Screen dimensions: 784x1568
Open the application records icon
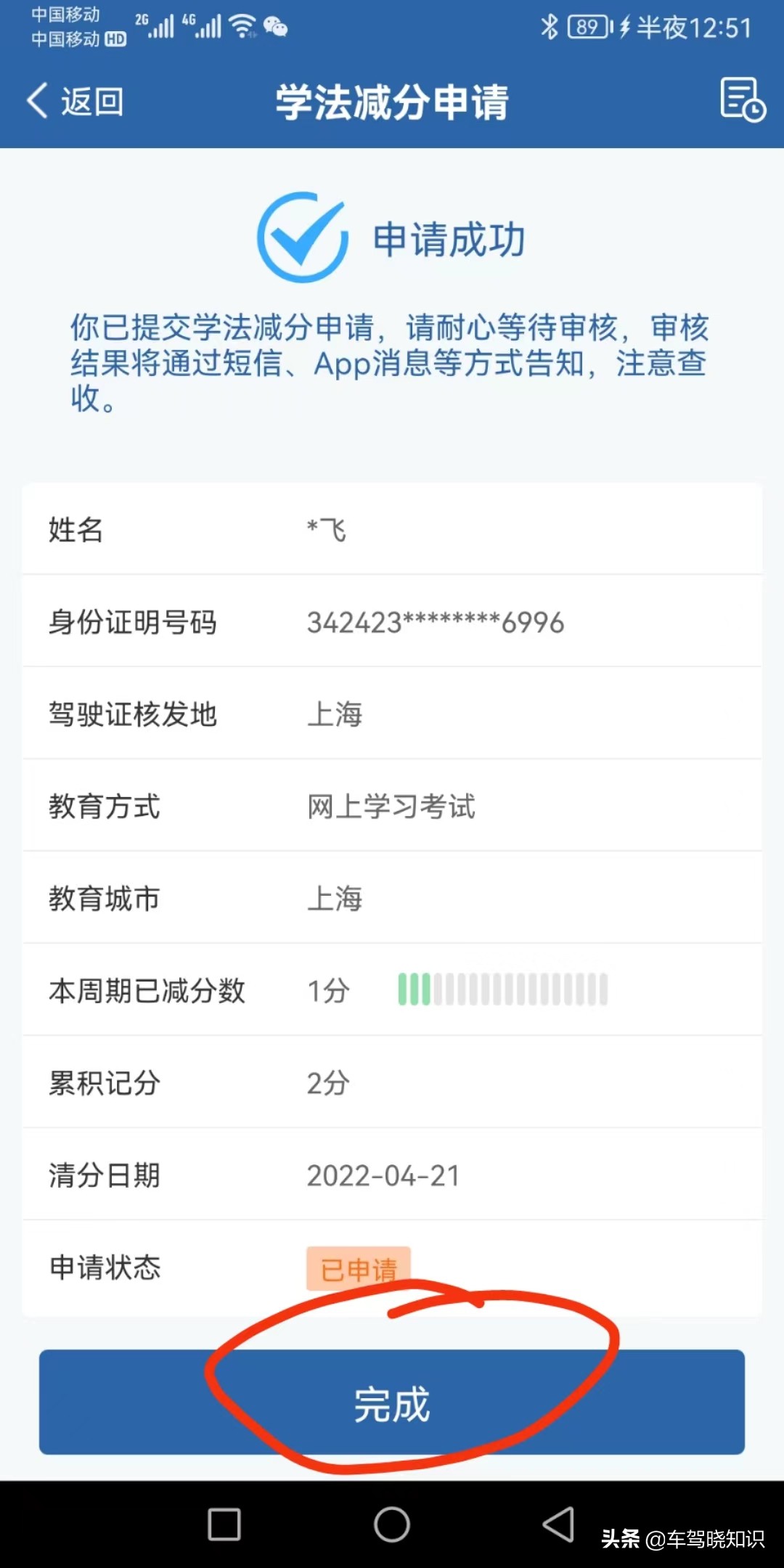(742, 99)
